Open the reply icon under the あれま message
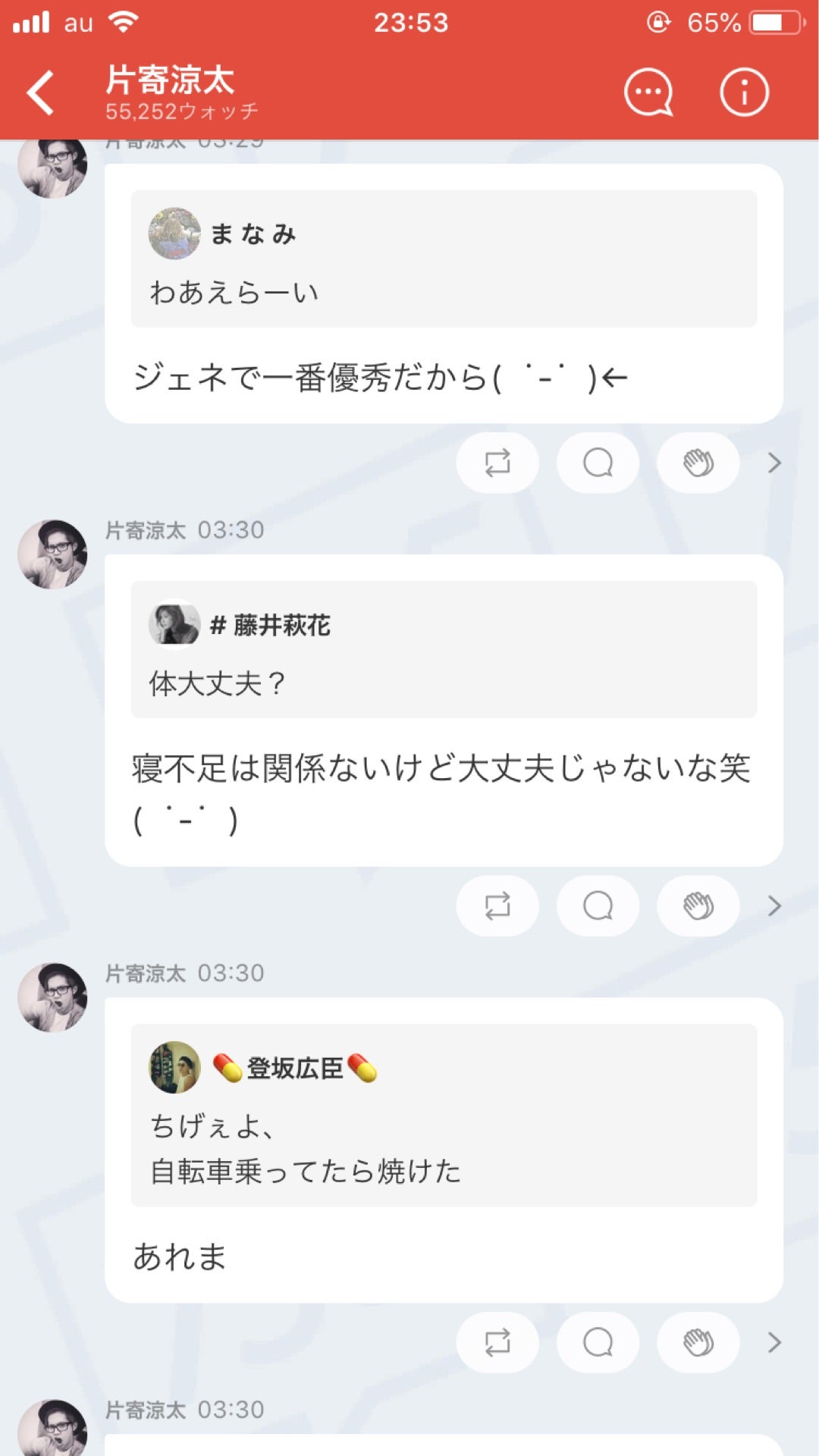 coord(597,1341)
